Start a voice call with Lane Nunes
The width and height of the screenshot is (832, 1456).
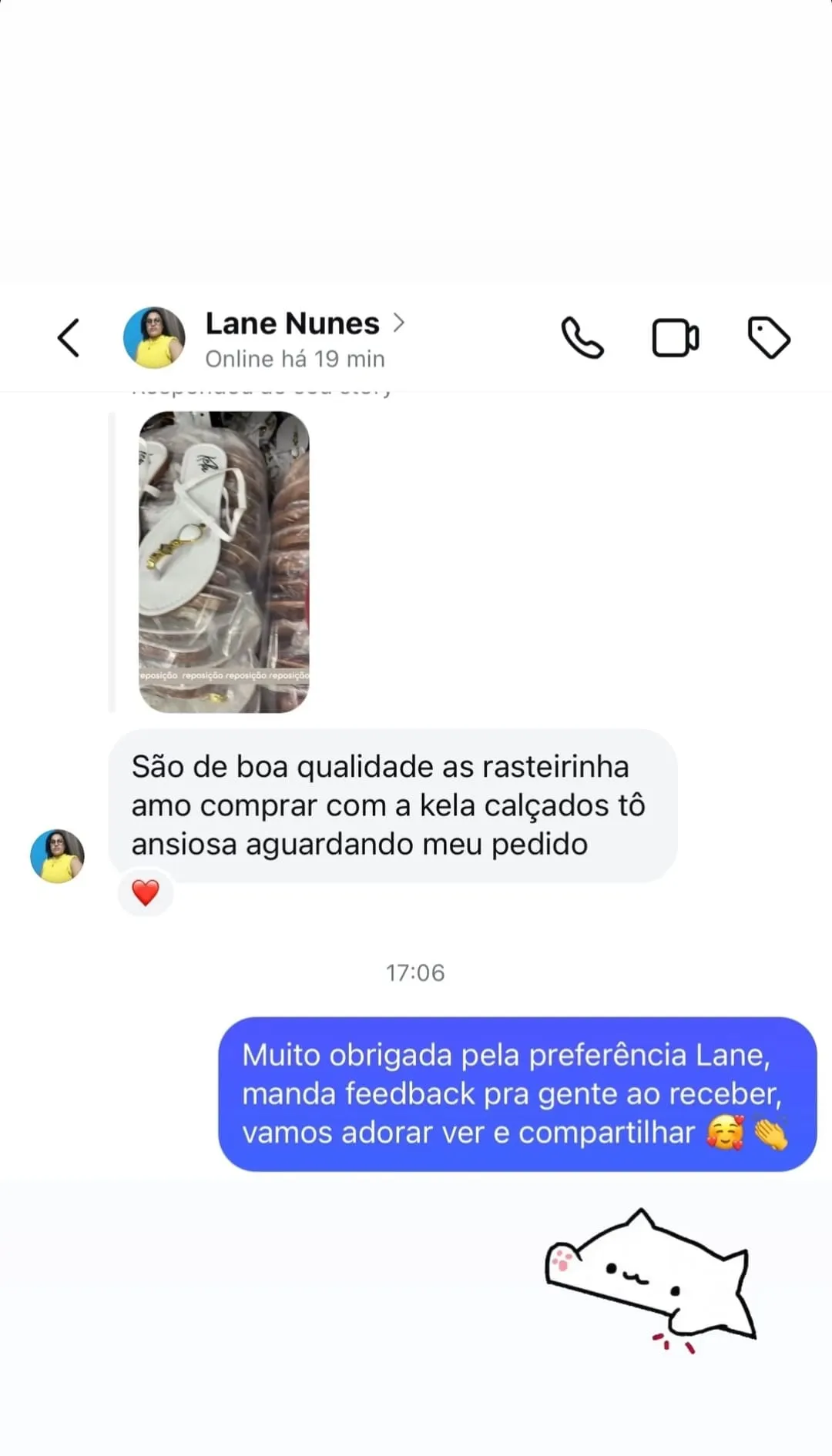582,336
